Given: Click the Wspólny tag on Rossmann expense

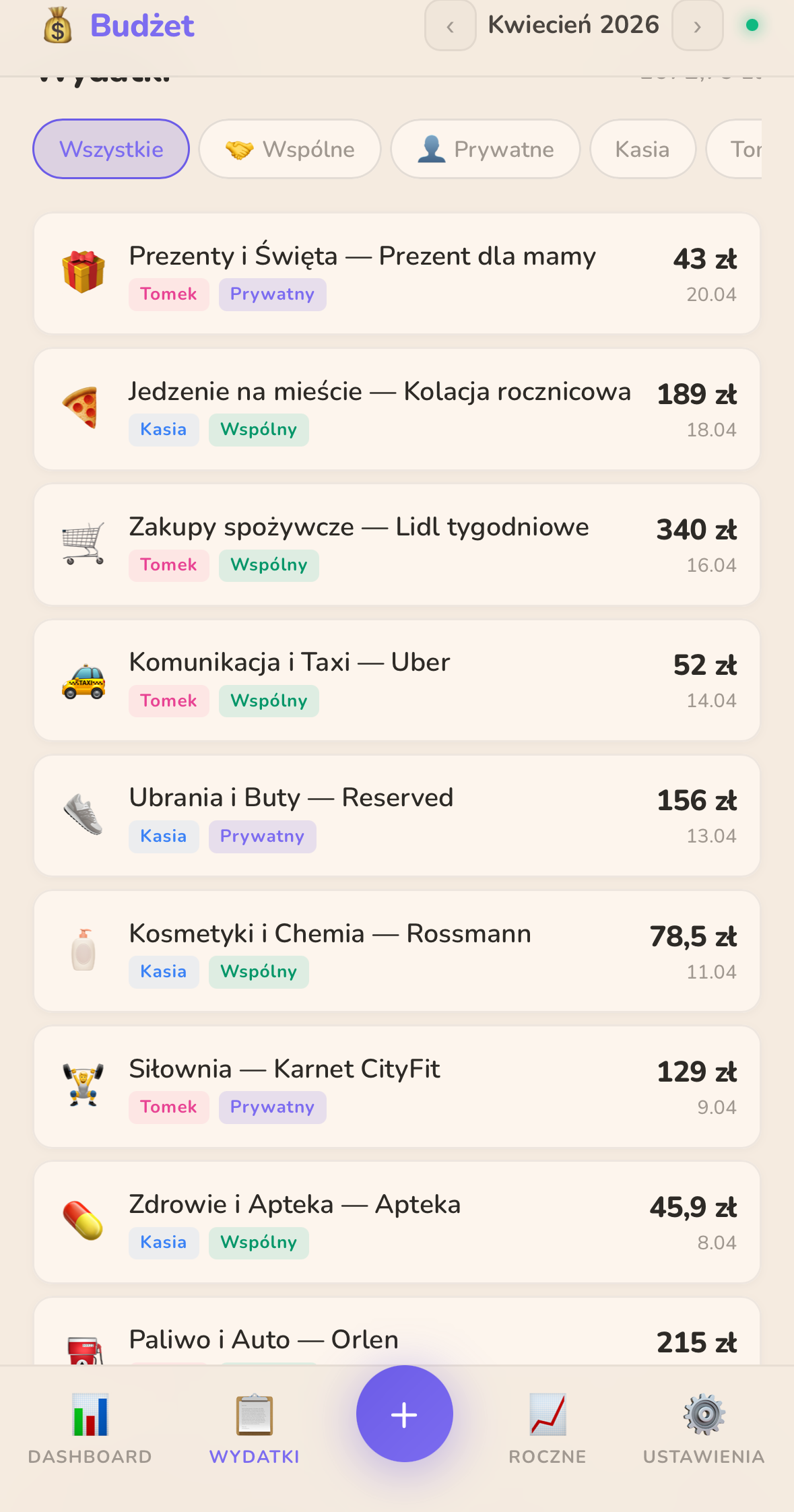Looking at the screenshot, I should 259,972.
